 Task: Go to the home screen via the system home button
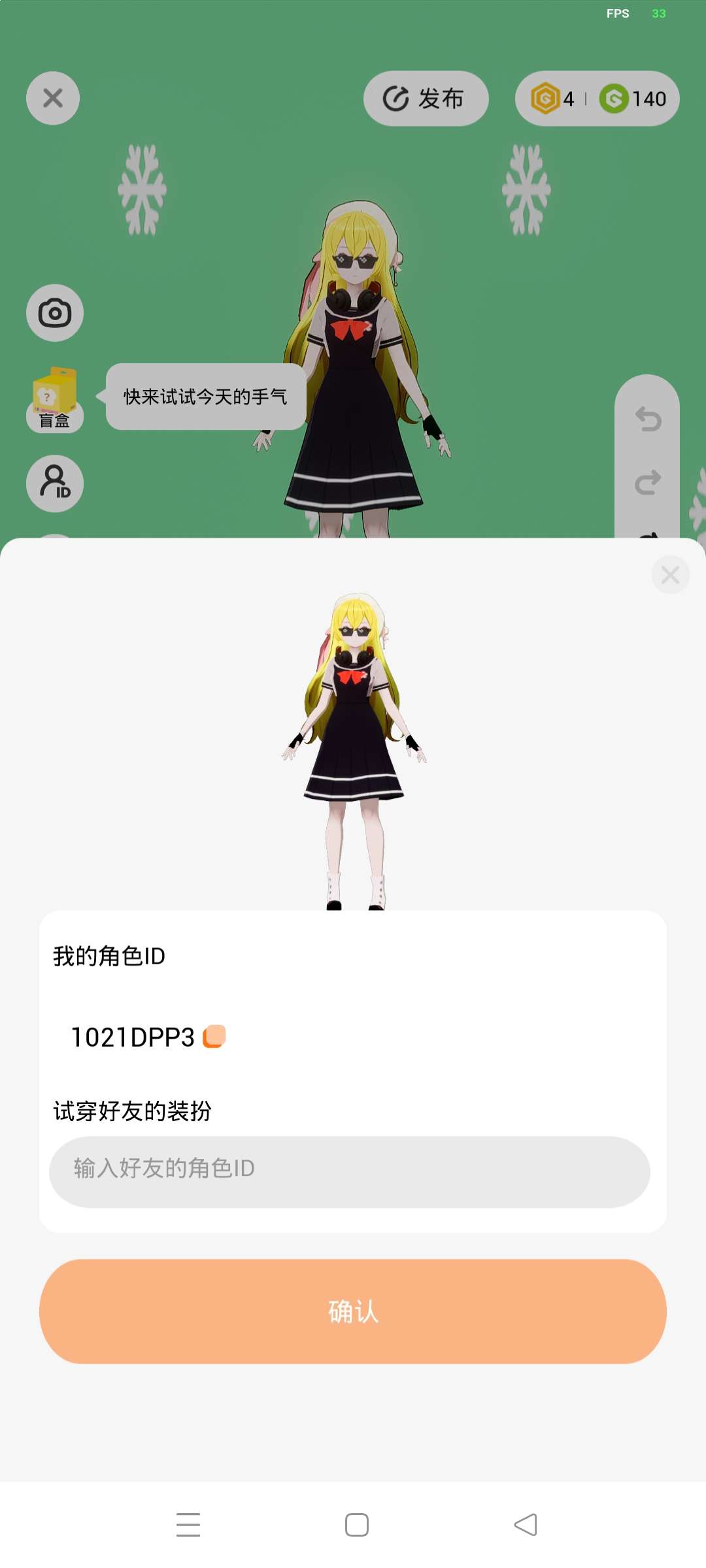point(357,1524)
